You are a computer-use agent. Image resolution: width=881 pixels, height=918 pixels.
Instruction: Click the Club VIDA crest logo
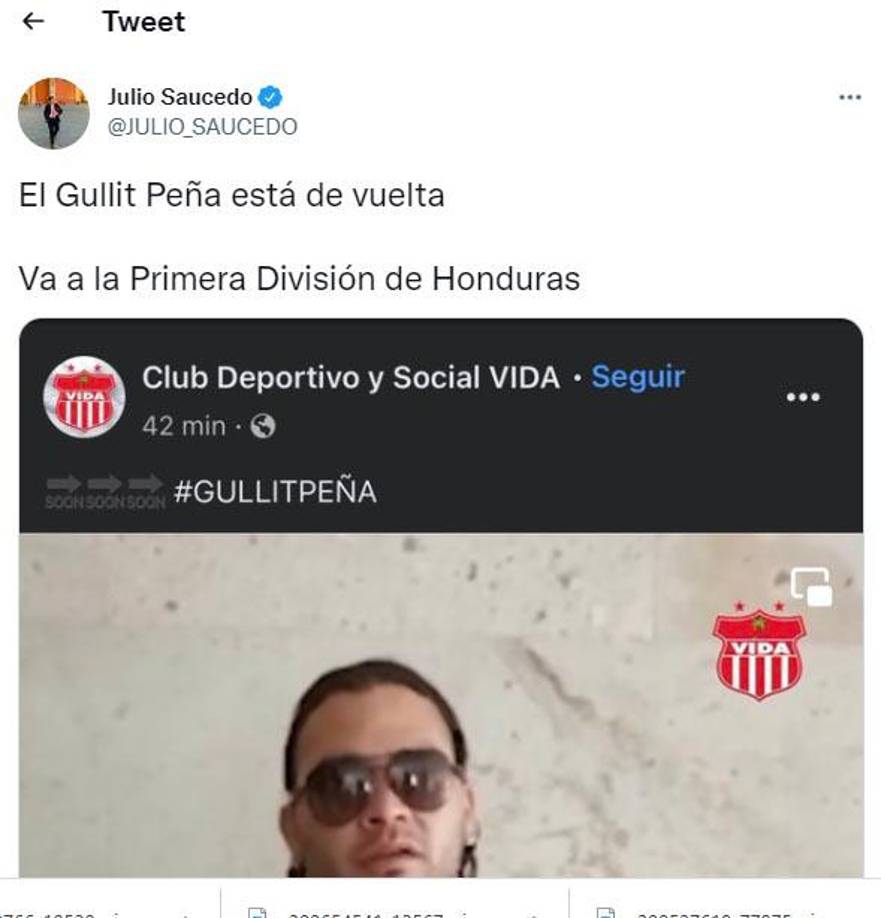pyautogui.click(x=82, y=394)
